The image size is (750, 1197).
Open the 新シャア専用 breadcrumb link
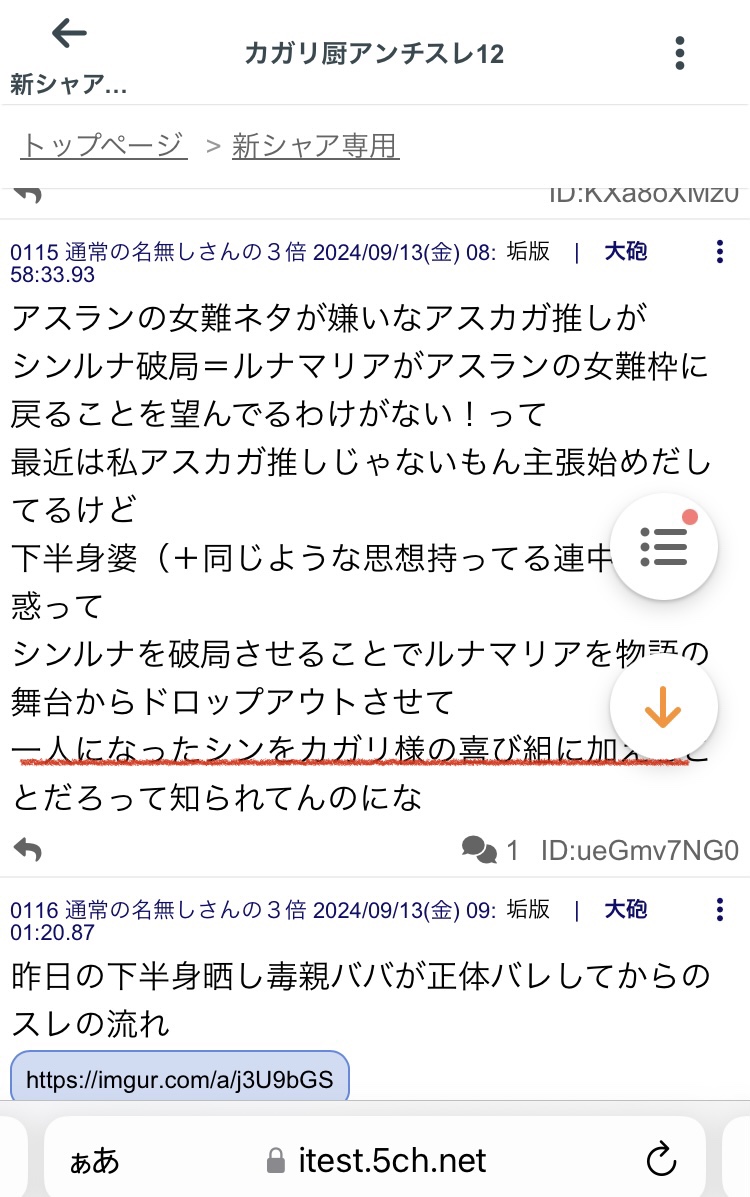[x=315, y=145]
